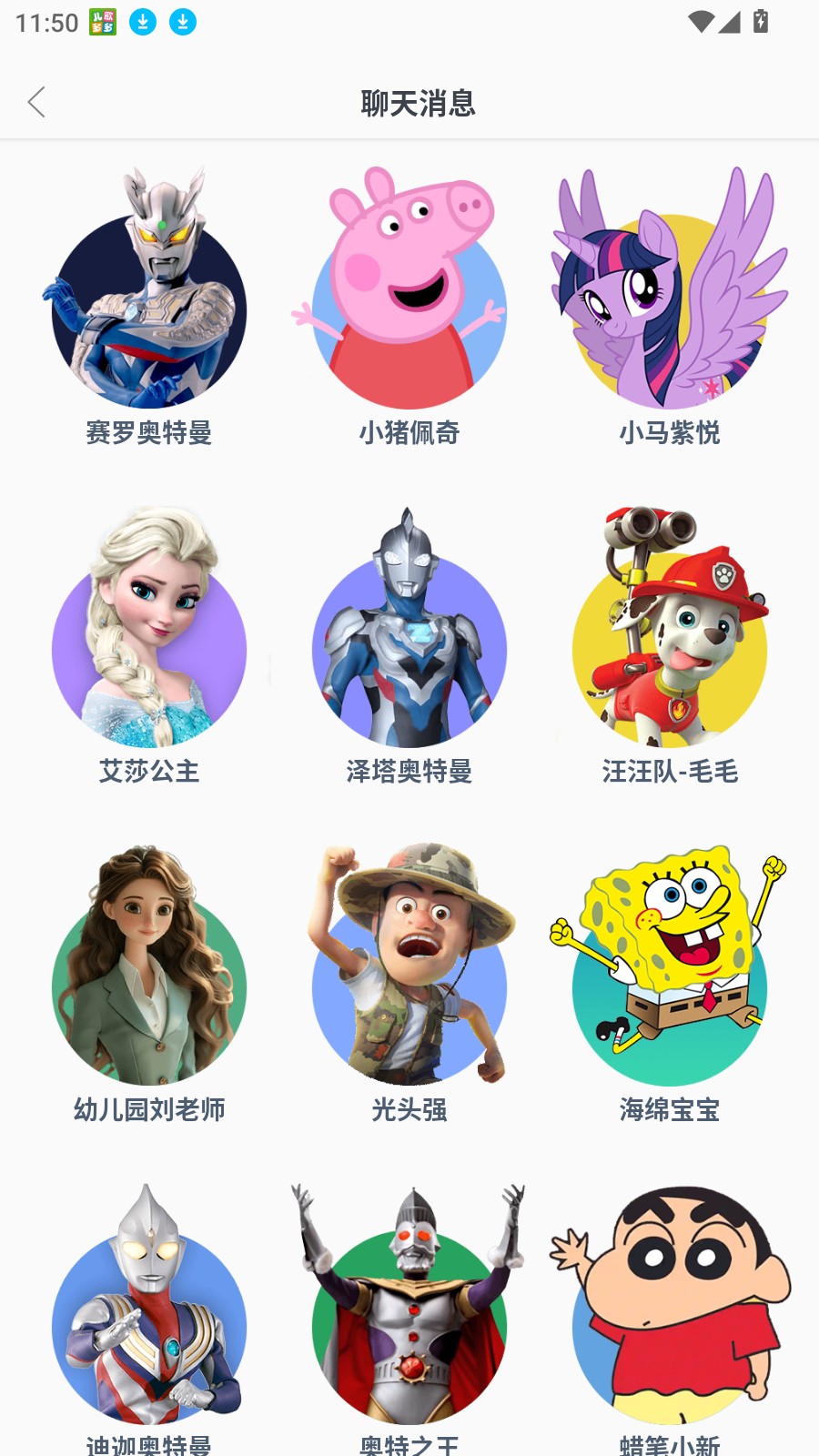This screenshot has height=1456, width=819.
Task: Open the 小猪佩奇 chat avatar
Action: point(409,289)
